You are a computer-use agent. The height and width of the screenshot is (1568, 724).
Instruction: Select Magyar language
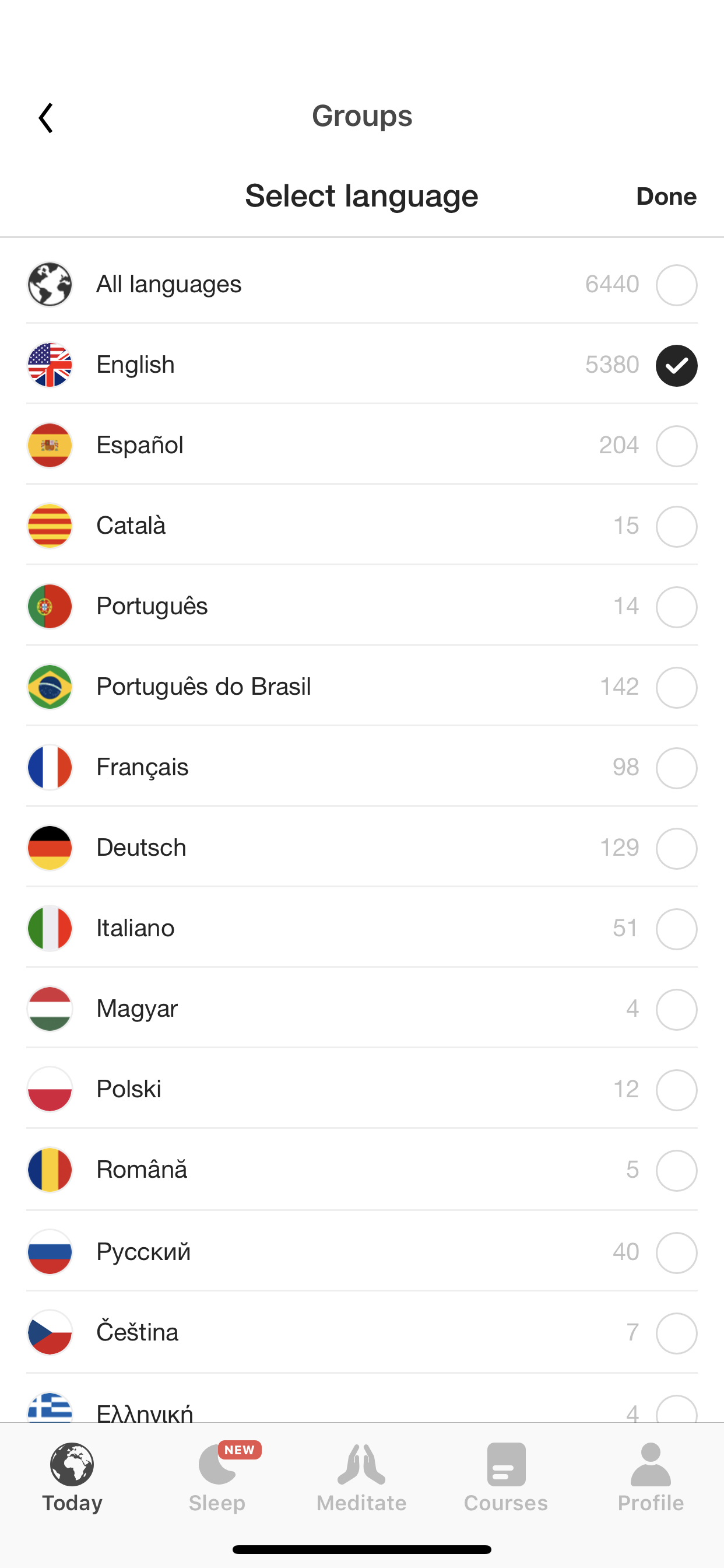pyautogui.click(x=362, y=1009)
